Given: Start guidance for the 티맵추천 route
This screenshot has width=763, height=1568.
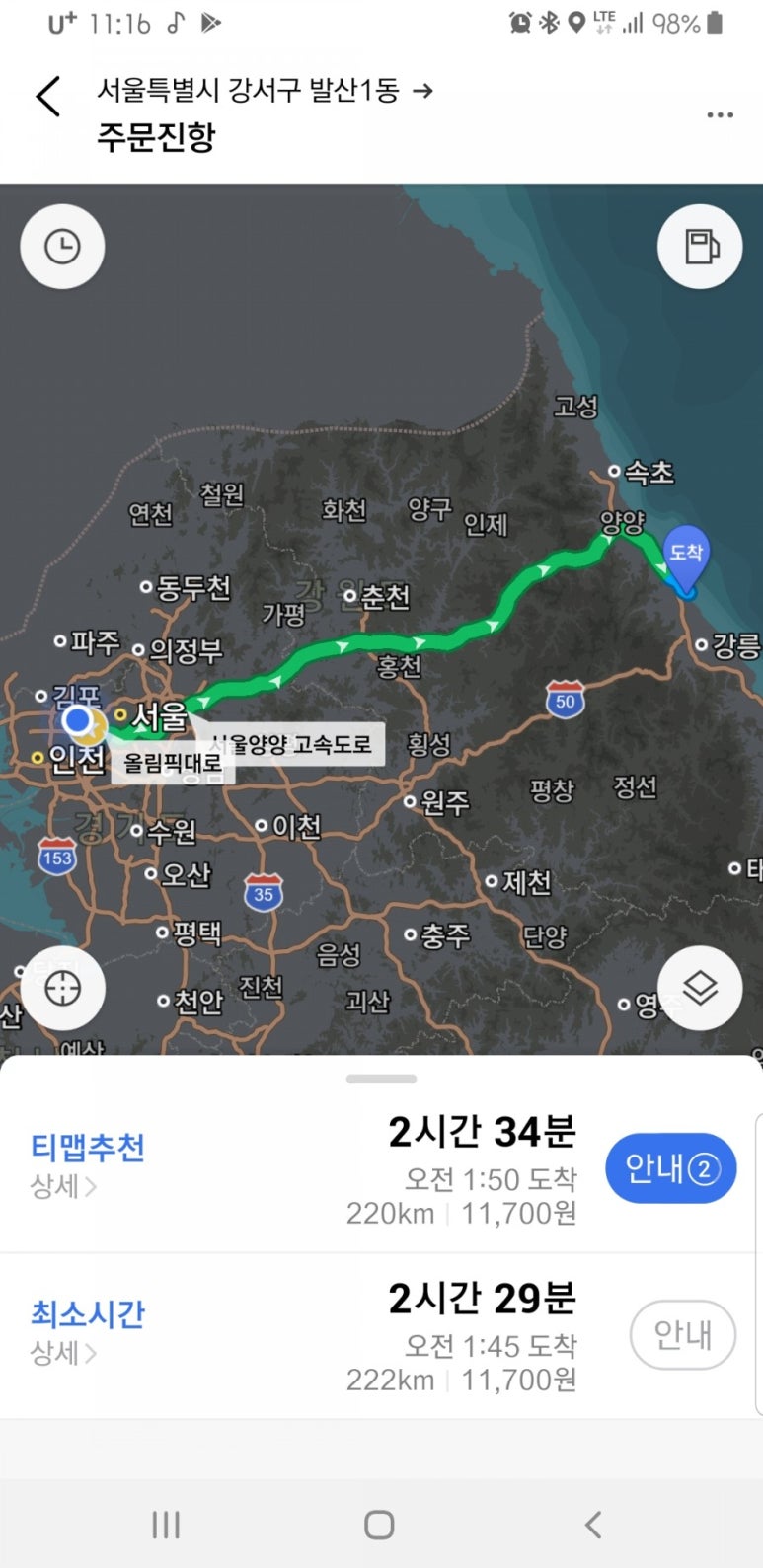Looking at the screenshot, I should click(670, 1169).
